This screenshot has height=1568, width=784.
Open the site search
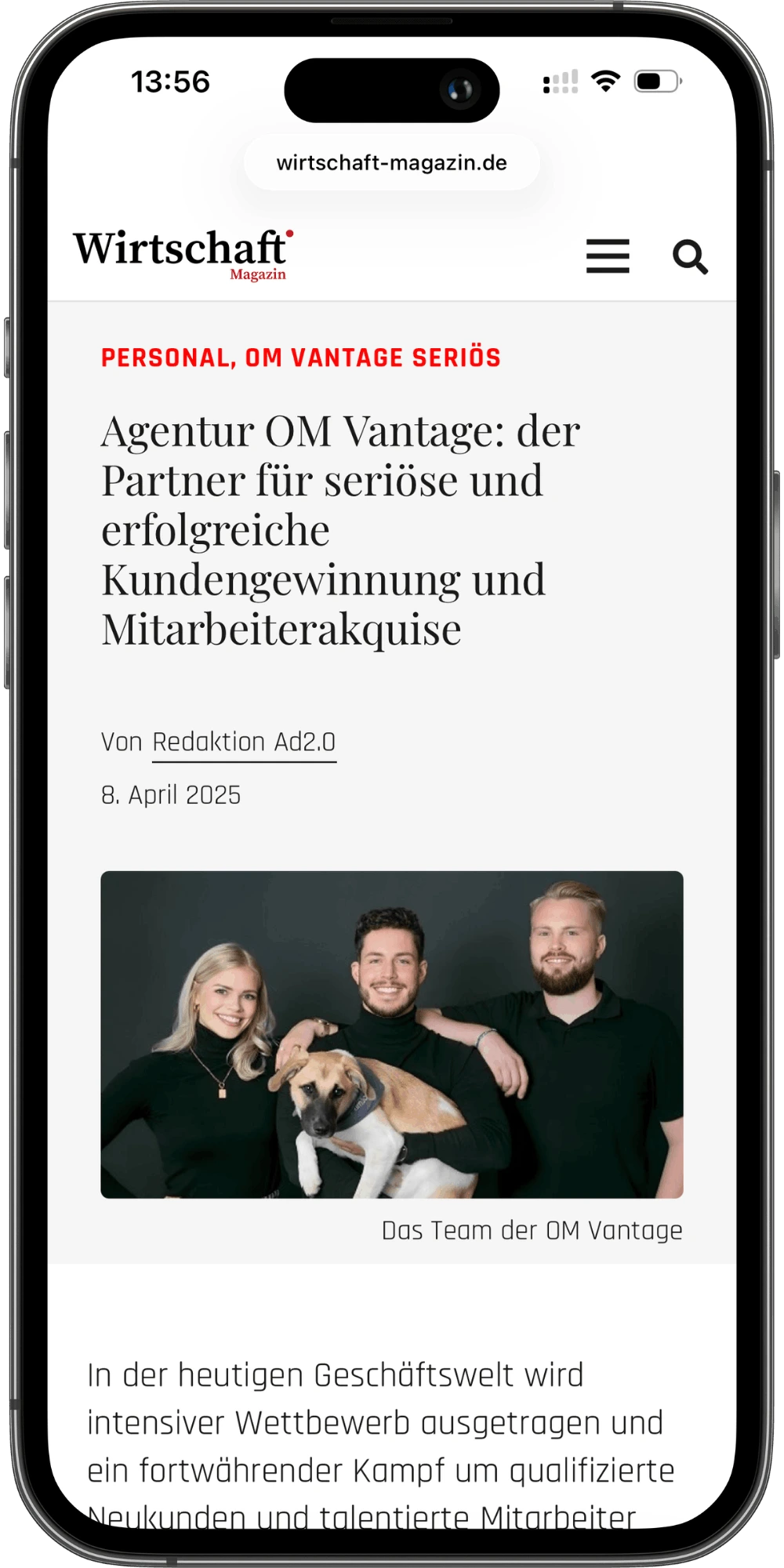[690, 256]
